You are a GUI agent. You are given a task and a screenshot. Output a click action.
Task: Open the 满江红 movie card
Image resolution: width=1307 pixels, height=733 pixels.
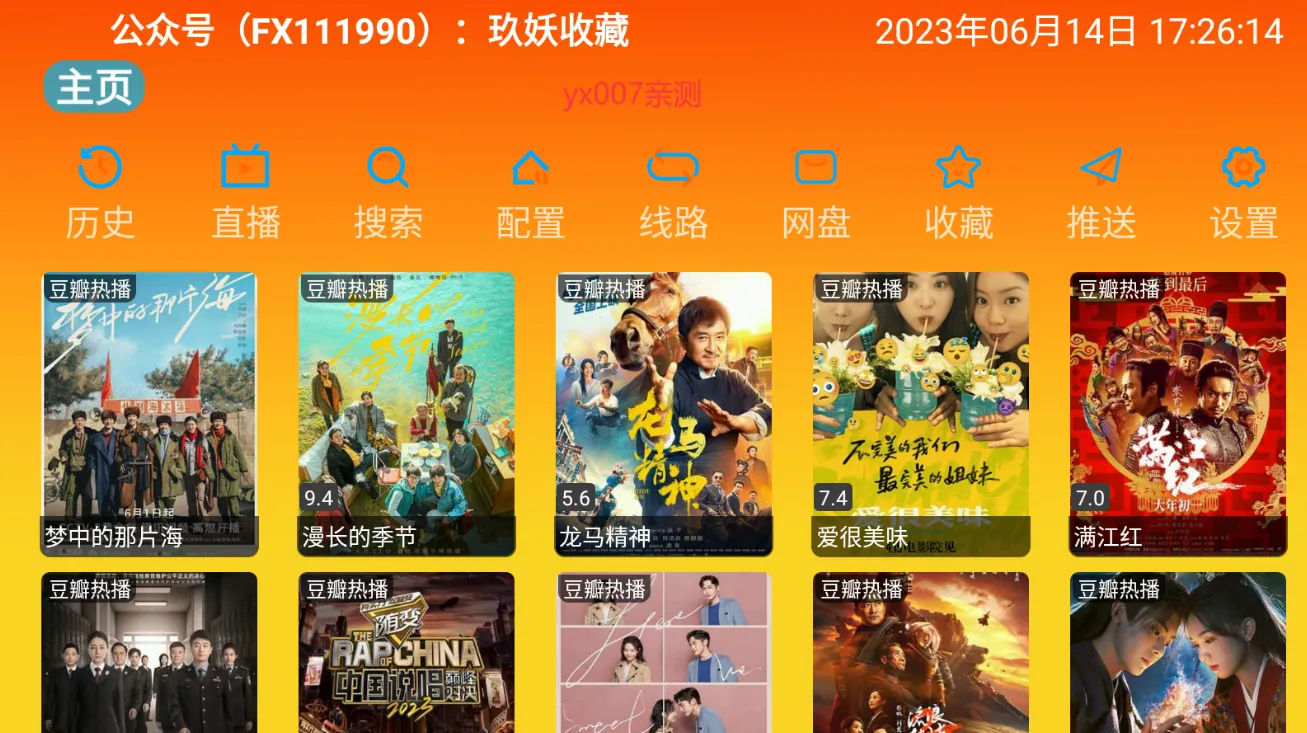point(1177,413)
